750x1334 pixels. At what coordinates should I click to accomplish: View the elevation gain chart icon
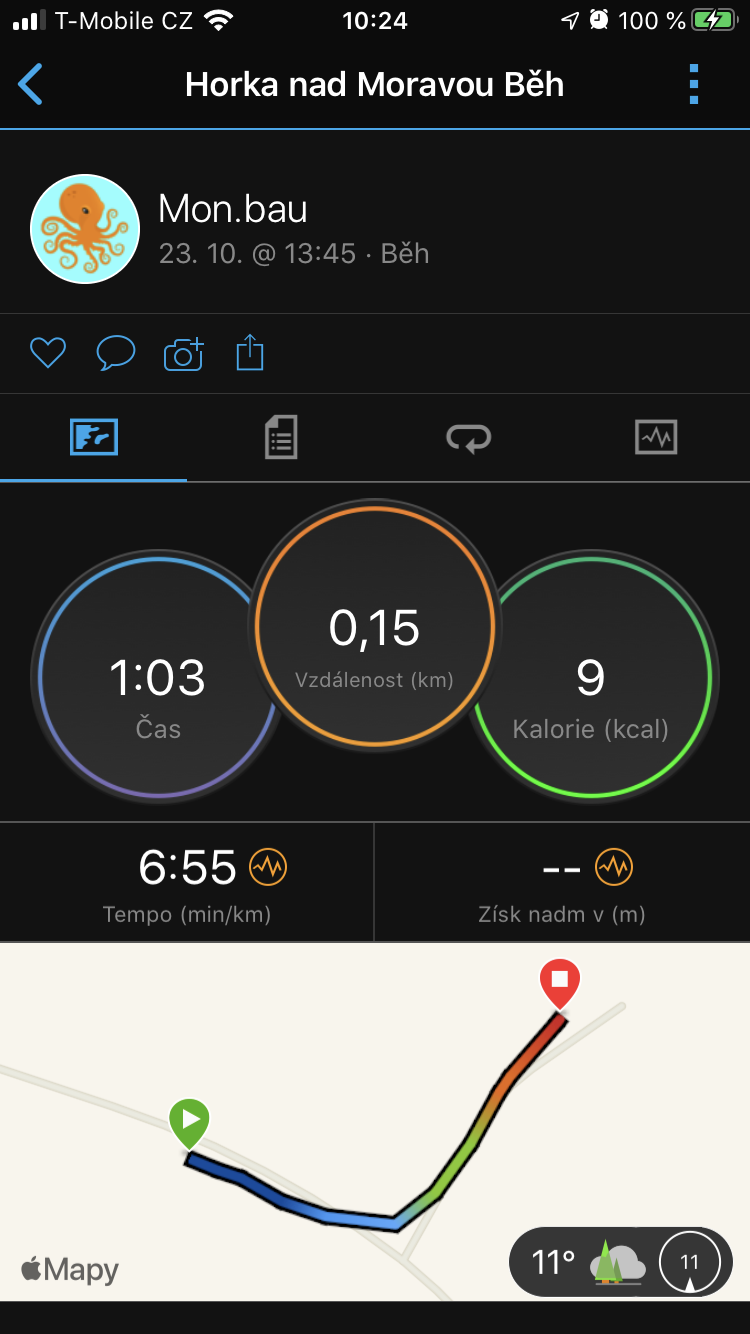coord(614,867)
